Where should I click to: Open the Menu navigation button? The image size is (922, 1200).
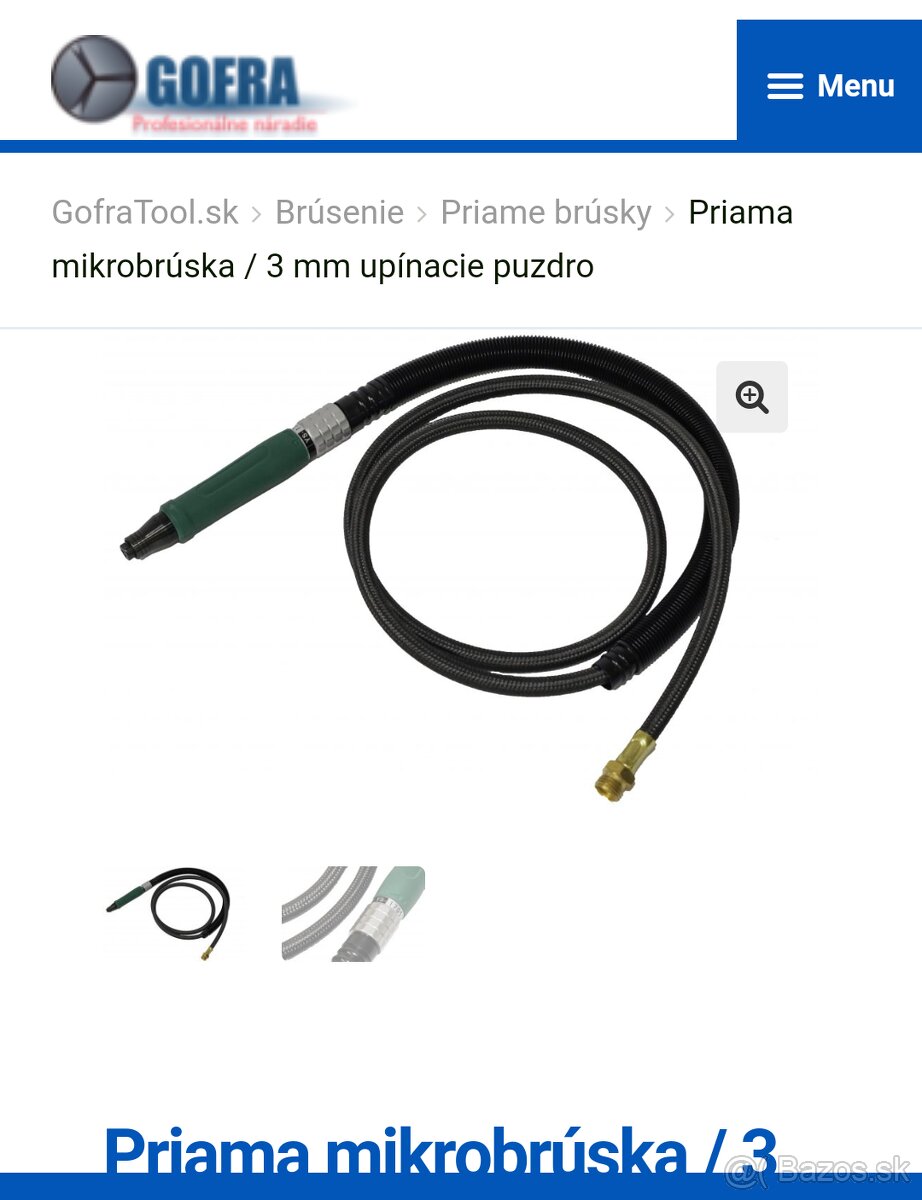pos(830,86)
